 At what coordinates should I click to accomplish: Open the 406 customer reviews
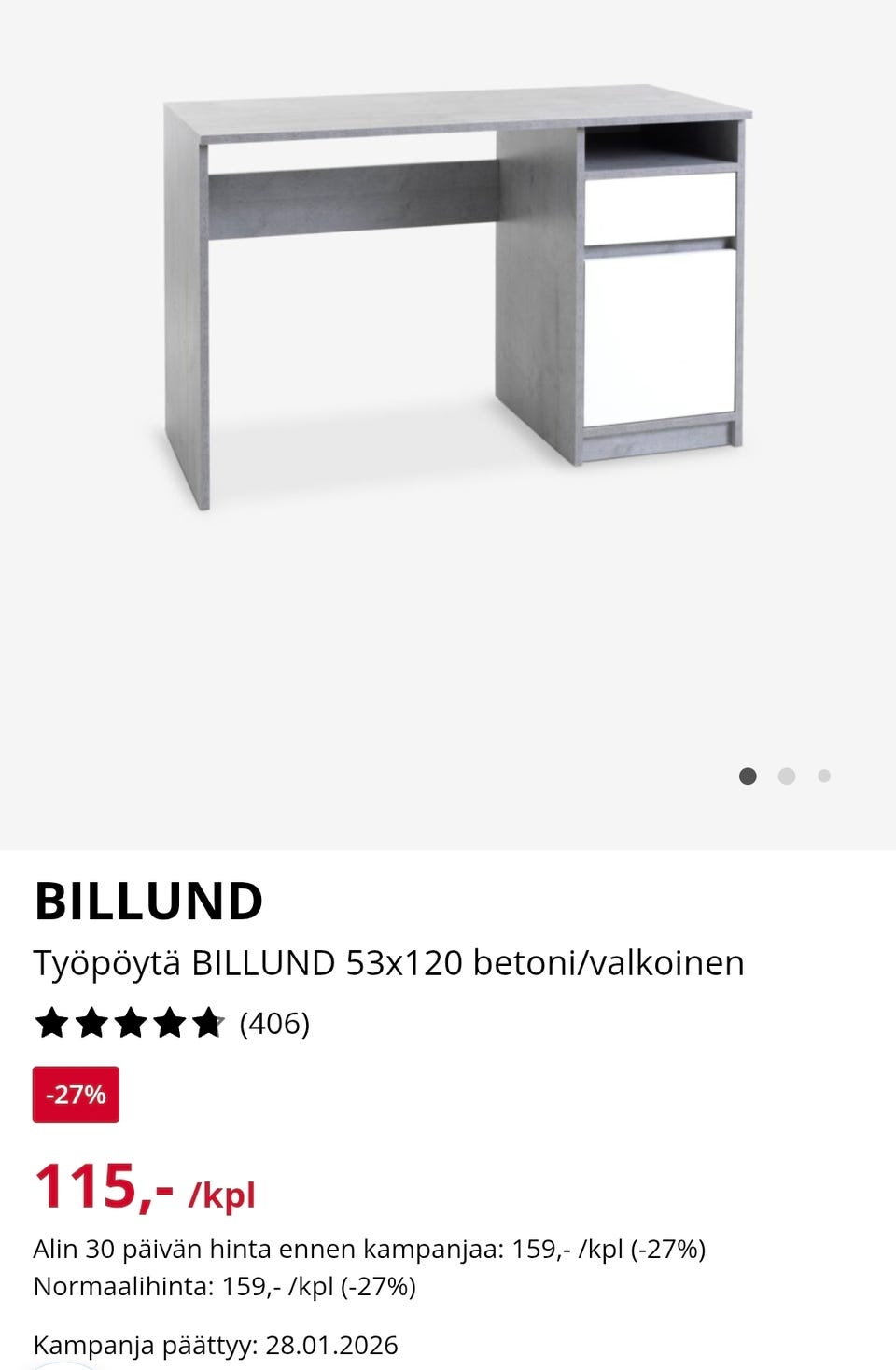click(x=274, y=1024)
